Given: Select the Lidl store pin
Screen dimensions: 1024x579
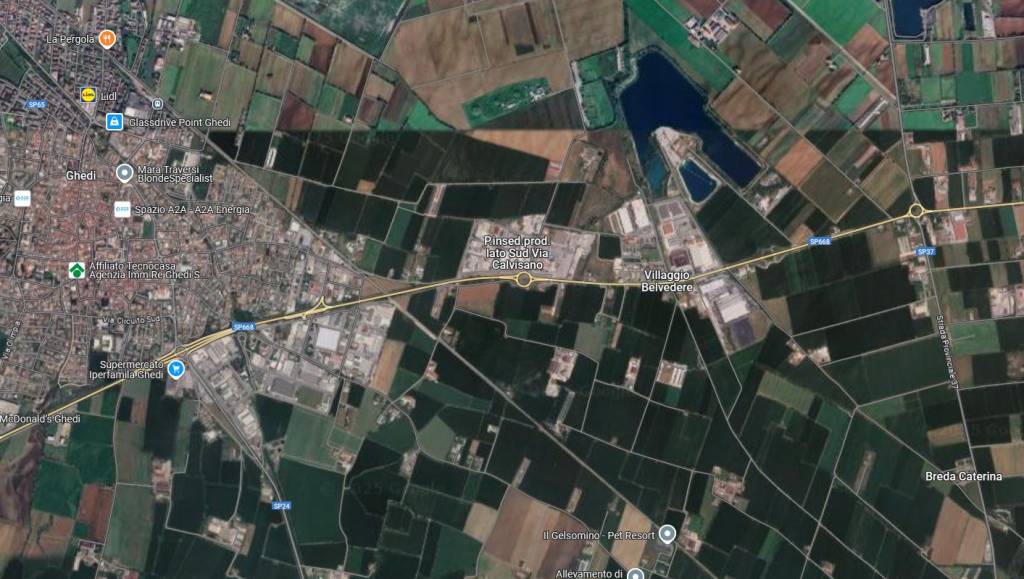Looking at the screenshot, I should point(88,94).
